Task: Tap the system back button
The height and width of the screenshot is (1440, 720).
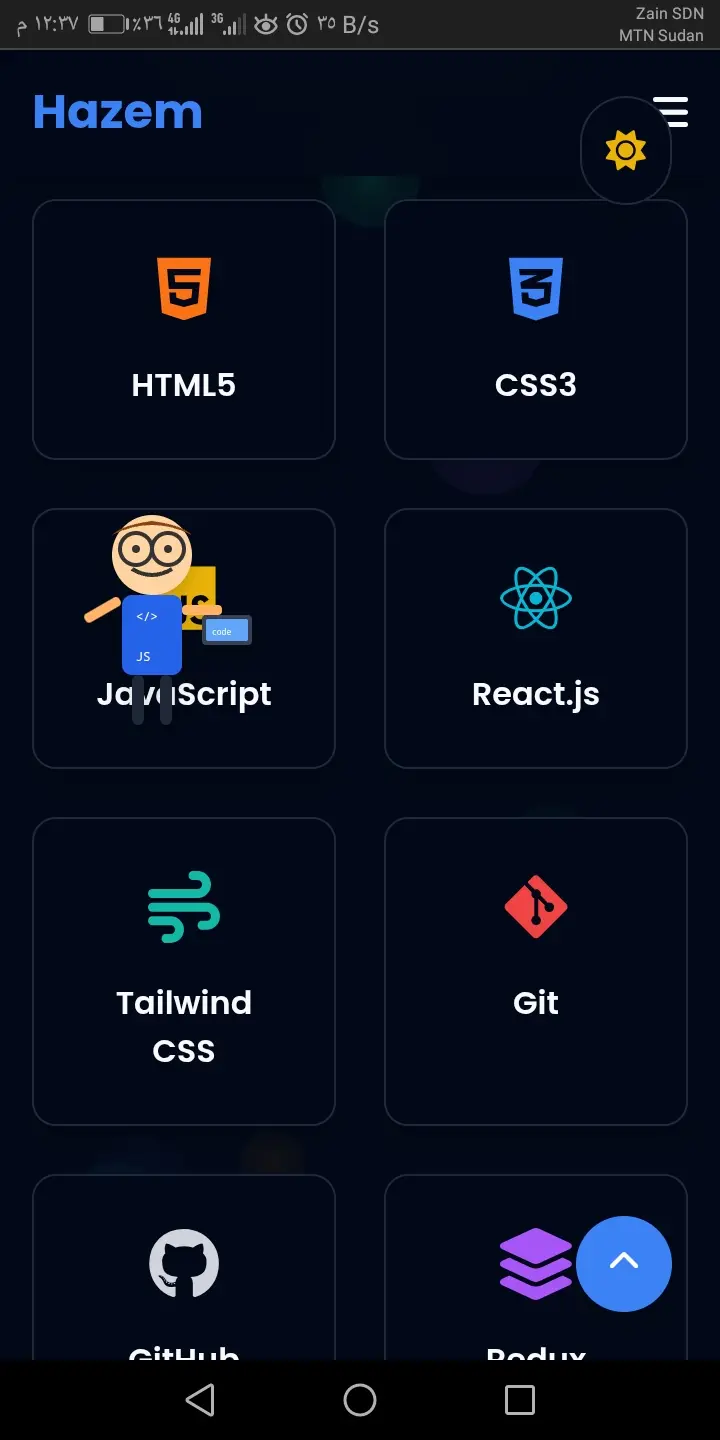Action: point(200,1400)
